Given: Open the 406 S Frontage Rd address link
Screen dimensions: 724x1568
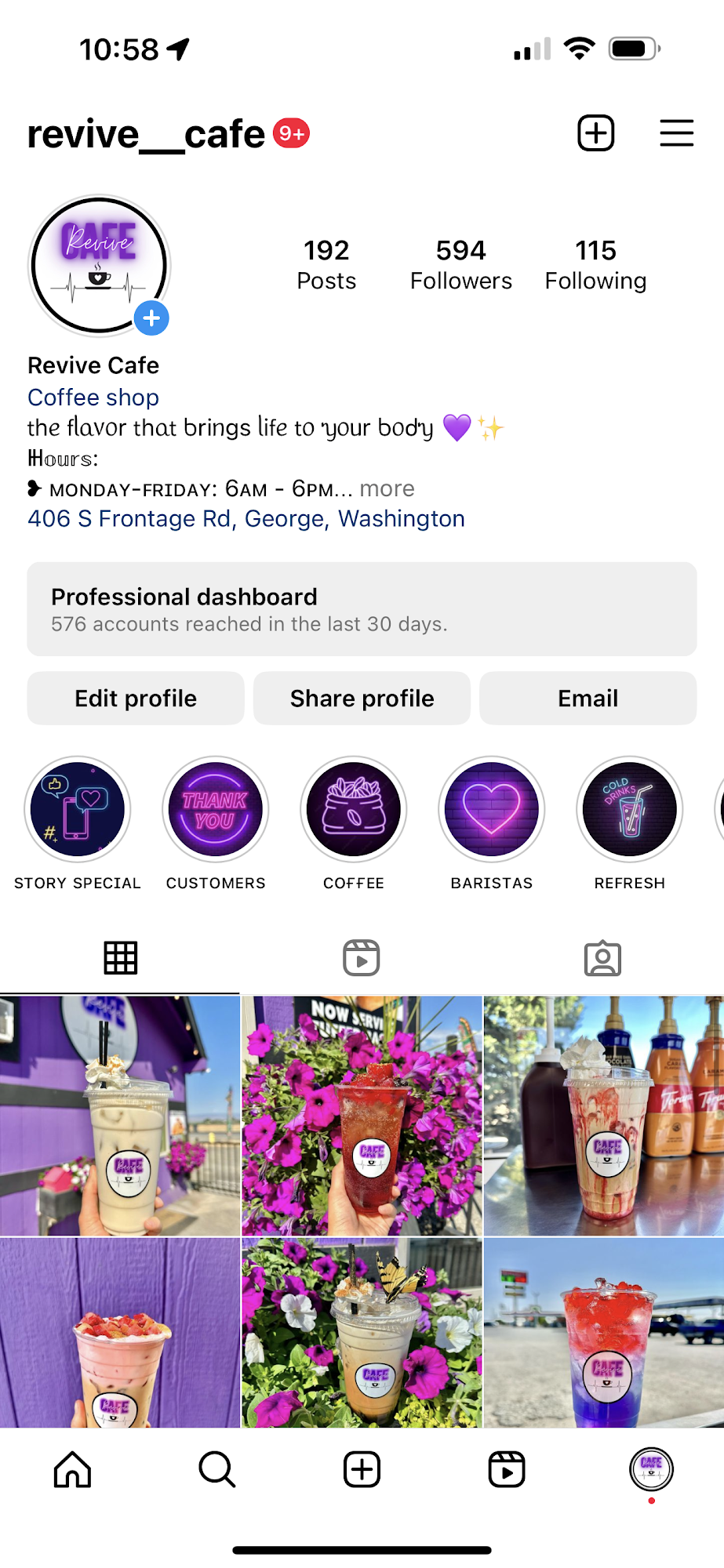Looking at the screenshot, I should pyautogui.click(x=246, y=519).
